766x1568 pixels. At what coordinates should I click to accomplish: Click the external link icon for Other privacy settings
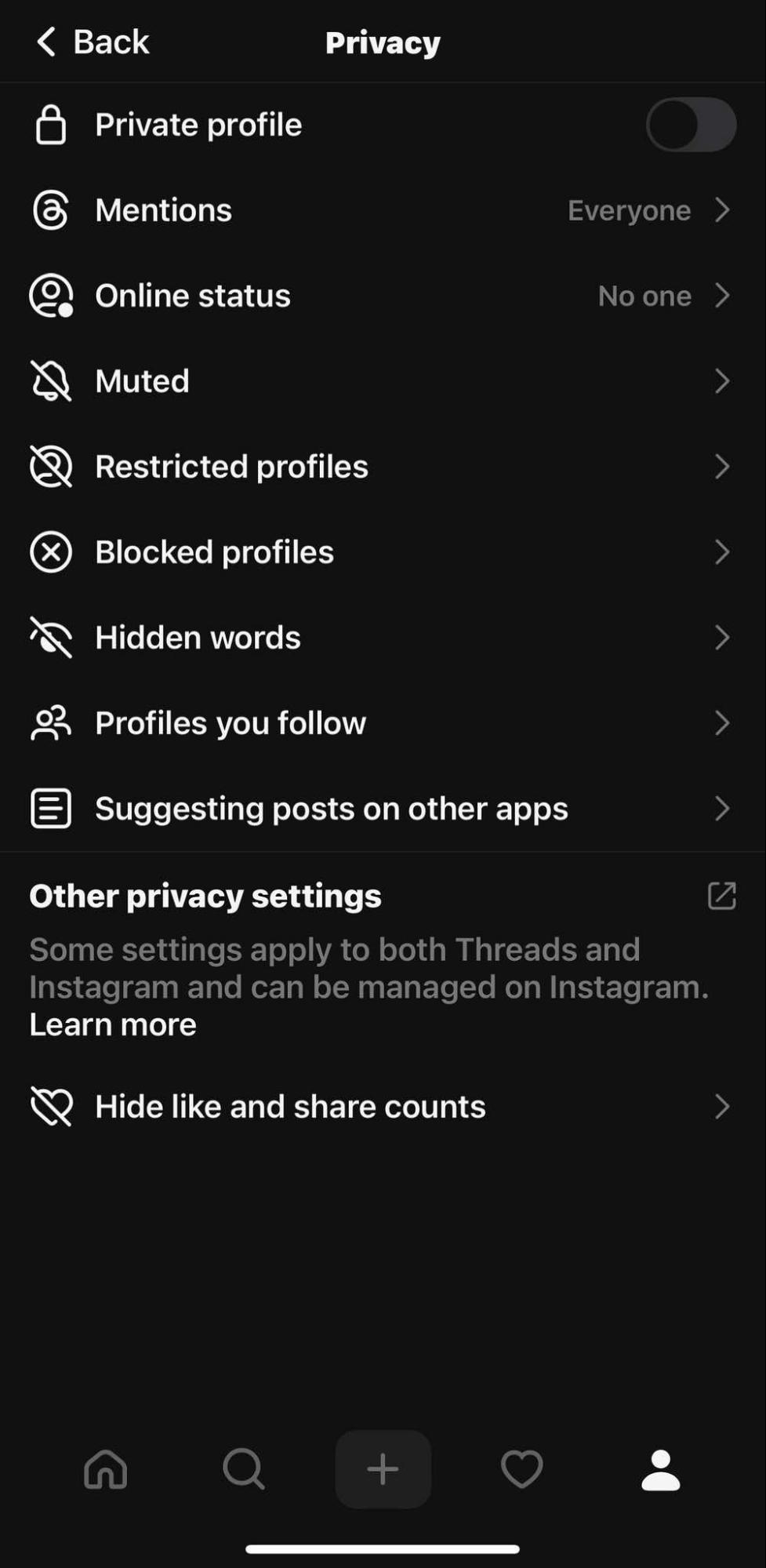(721, 896)
